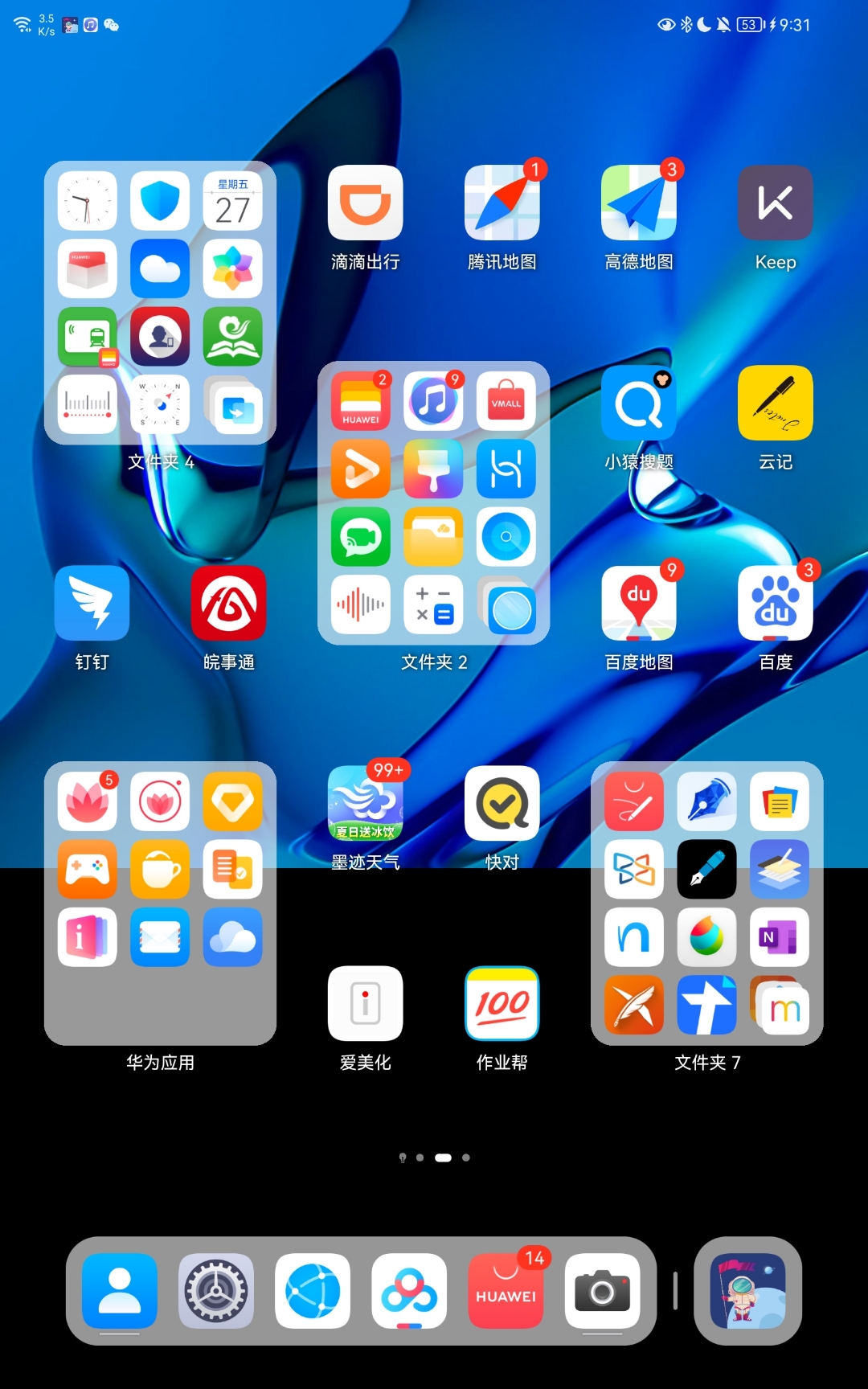Open the 滴滴出行 app
Viewport: 868px width, 1389px height.
[x=365, y=203]
